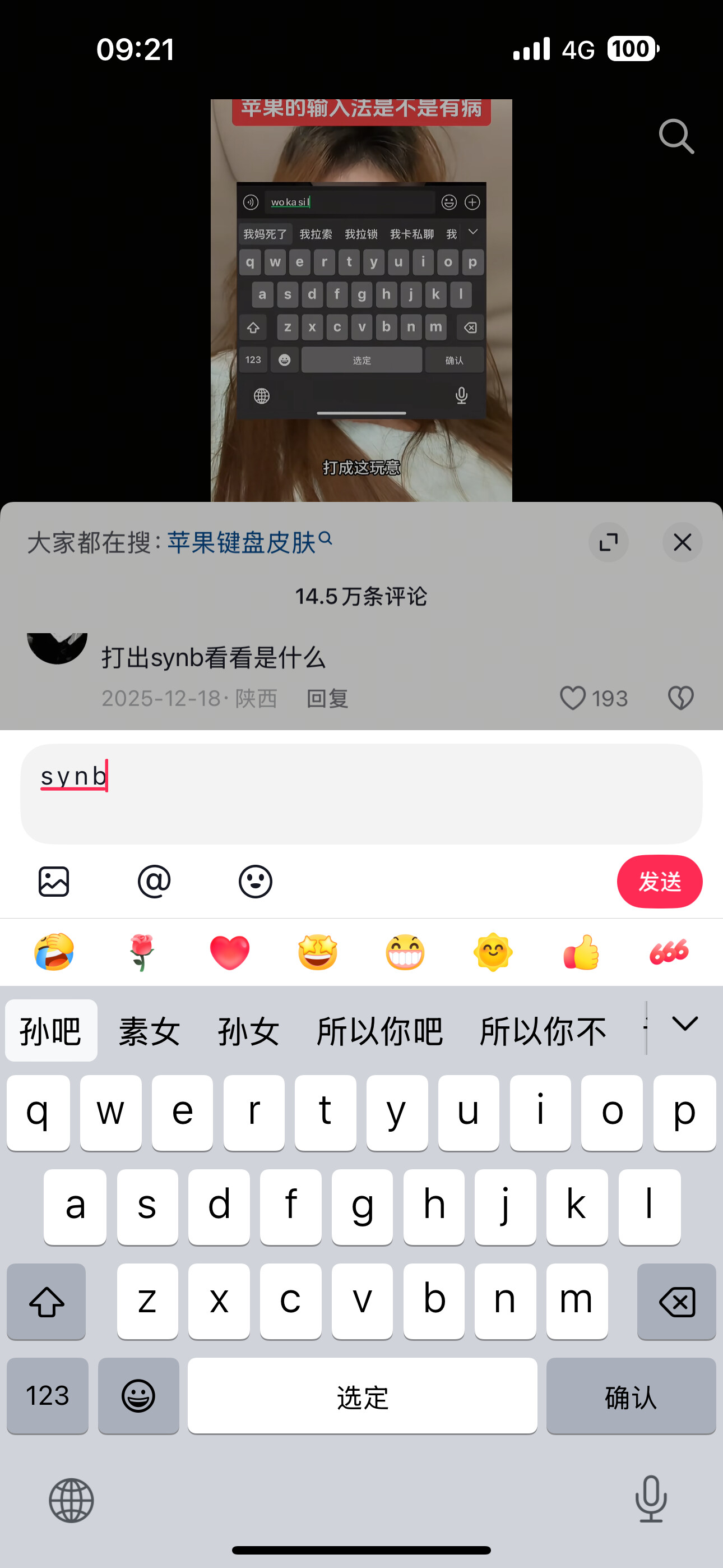Insert the red heart emoji
The image size is (723, 1568).
coord(229,952)
